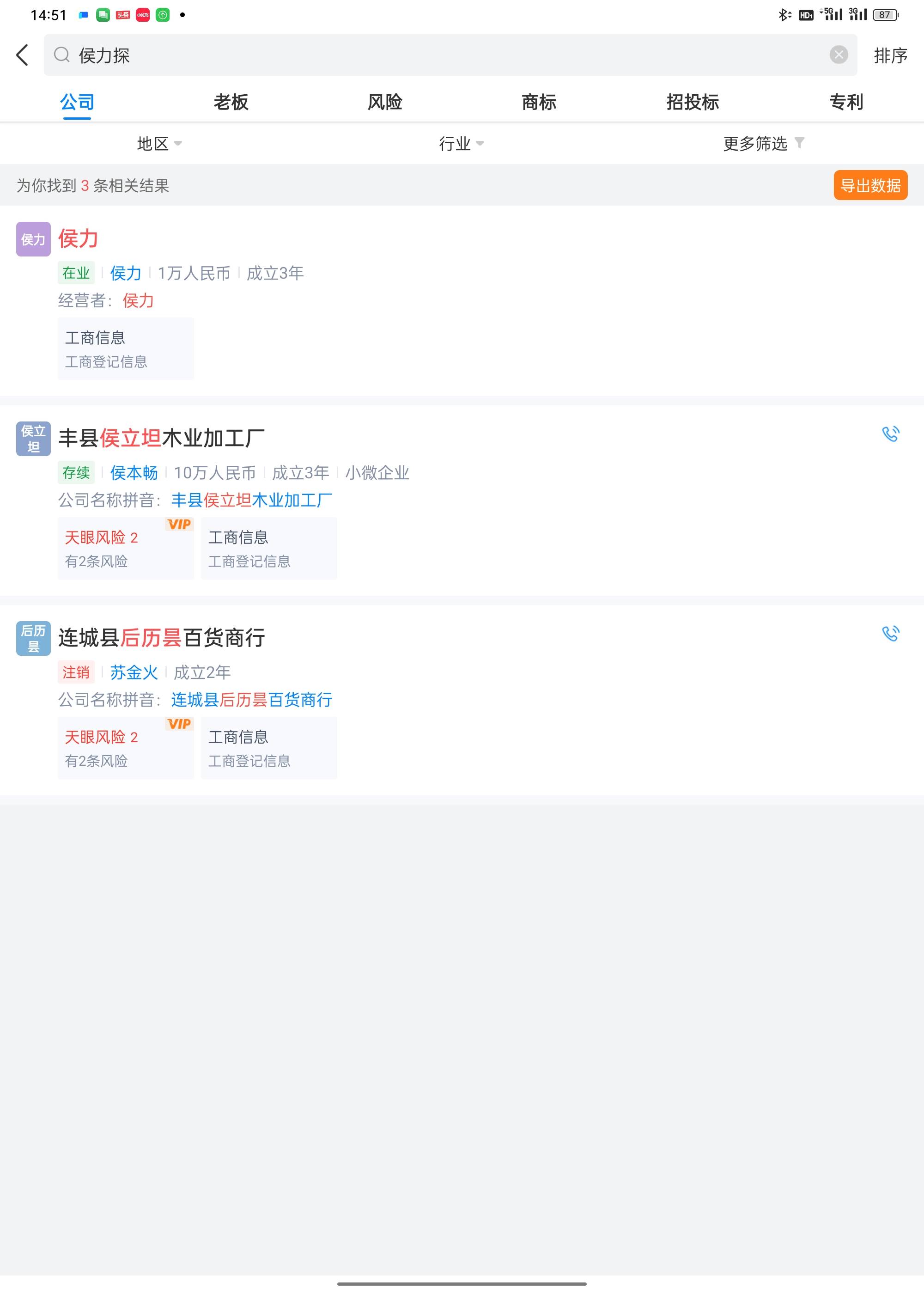Tap the search input field showing 侯力探
This screenshot has height=1294, width=924.
tap(341, 55)
